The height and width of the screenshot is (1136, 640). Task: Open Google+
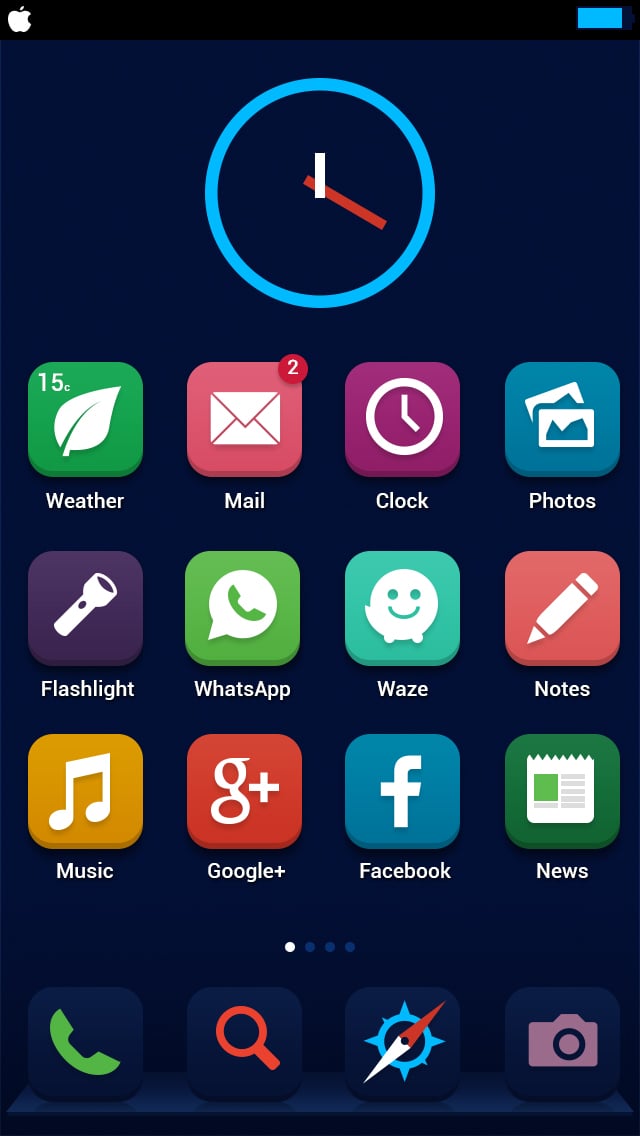[x=244, y=791]
